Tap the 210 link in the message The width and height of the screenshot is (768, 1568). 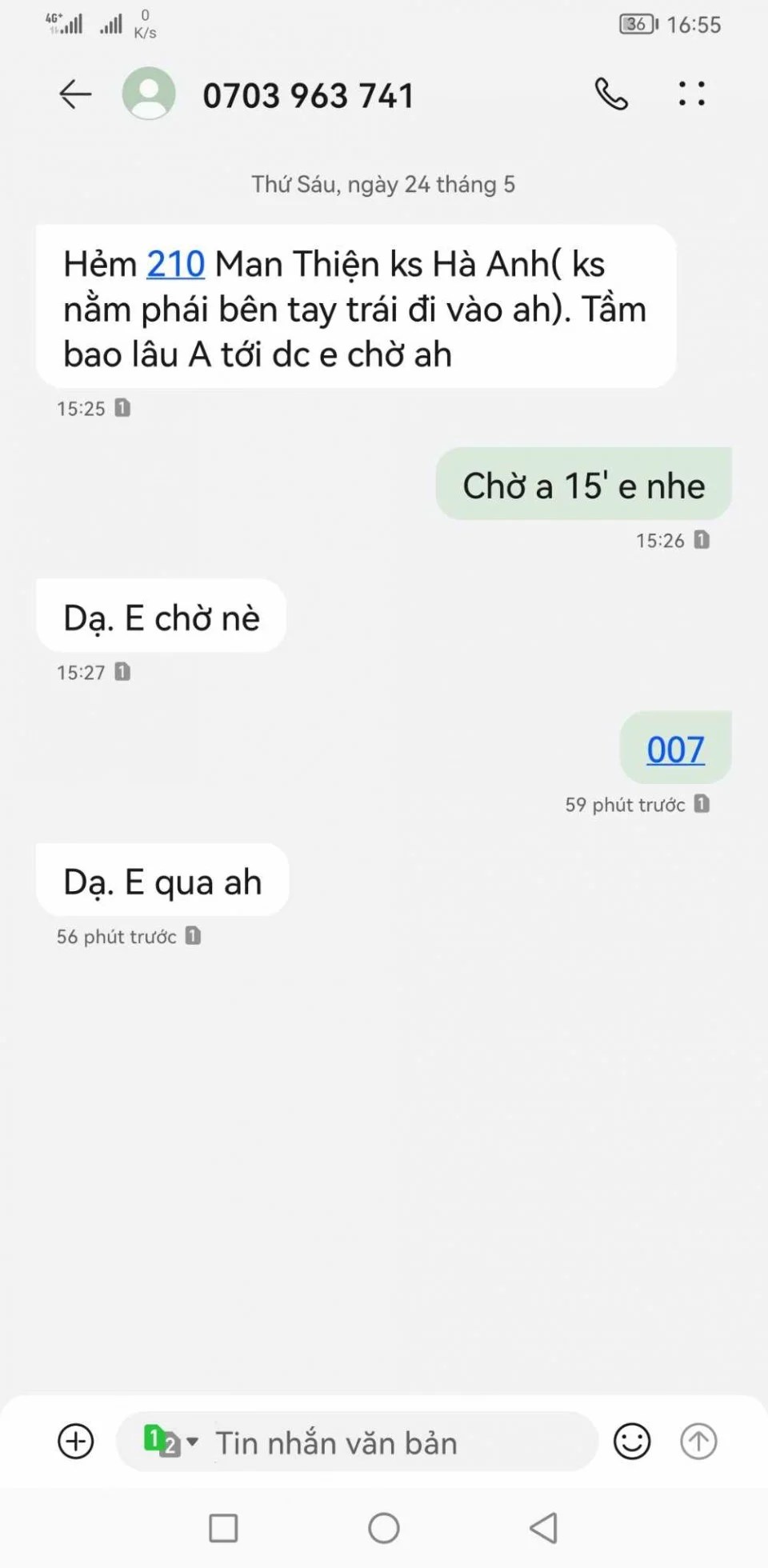[175, 264]
